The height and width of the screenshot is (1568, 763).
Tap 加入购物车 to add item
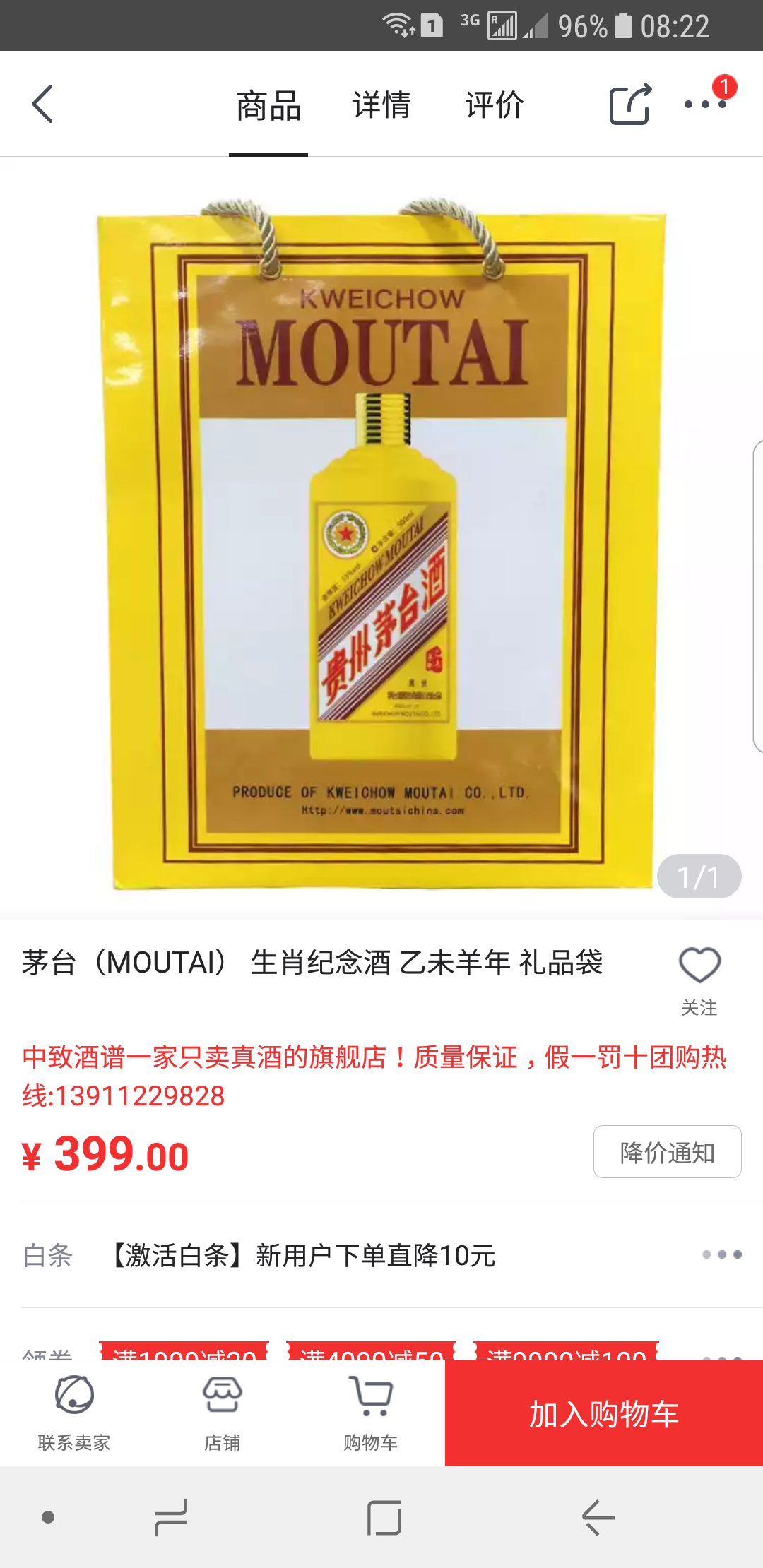[604, 1413]
